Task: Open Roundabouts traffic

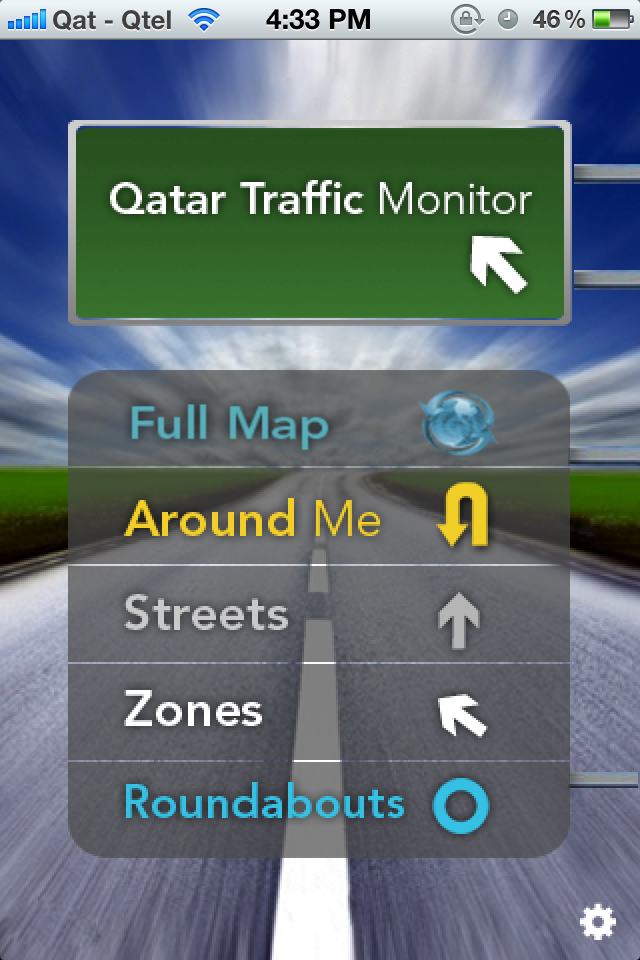Action: tap(318, 804)
